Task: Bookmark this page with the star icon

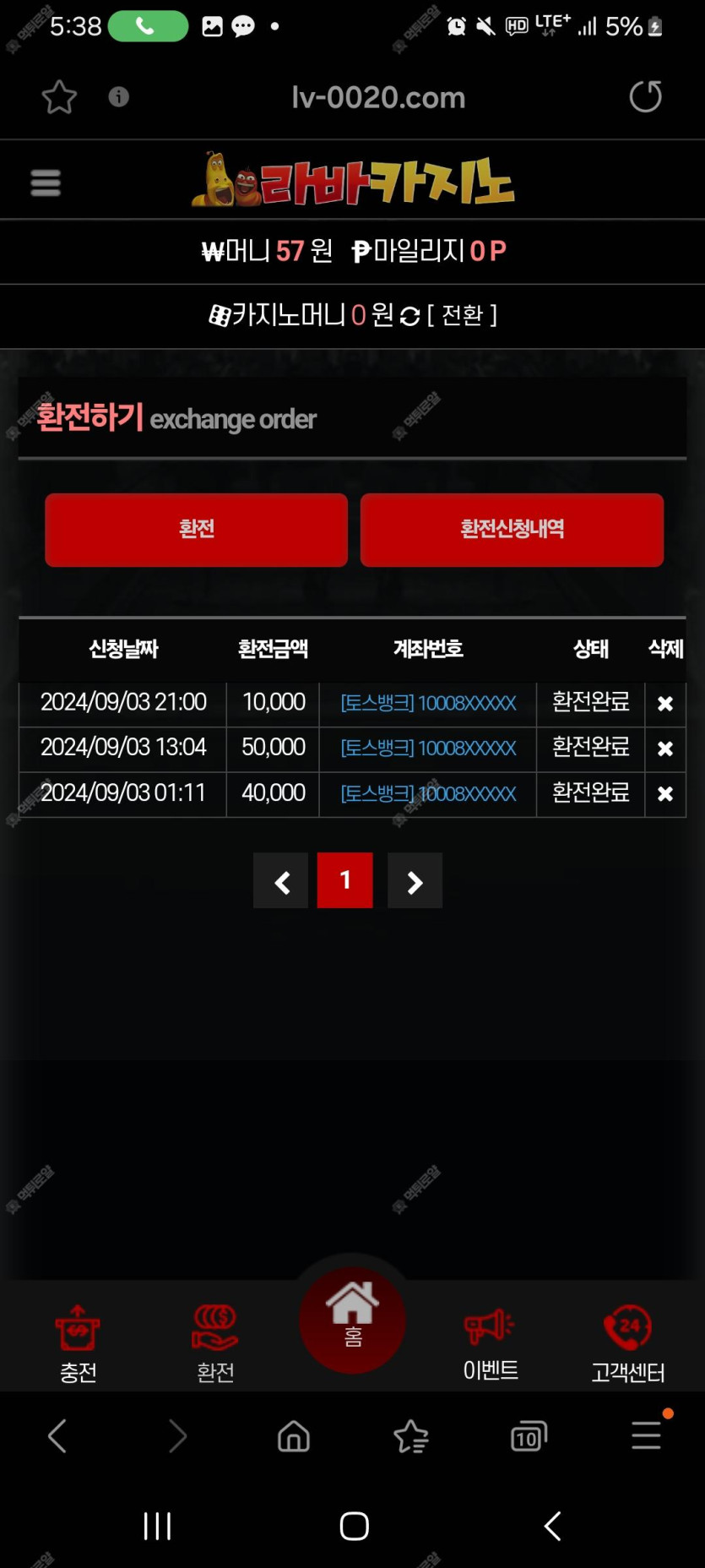Action: 59,97
